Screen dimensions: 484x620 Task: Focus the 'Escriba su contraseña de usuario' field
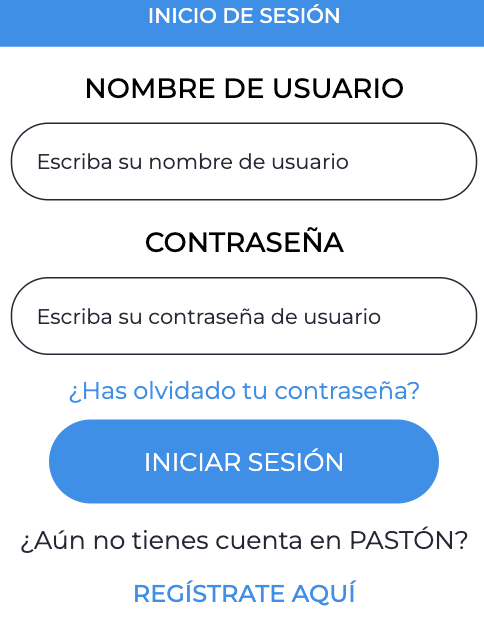(244, 316)
